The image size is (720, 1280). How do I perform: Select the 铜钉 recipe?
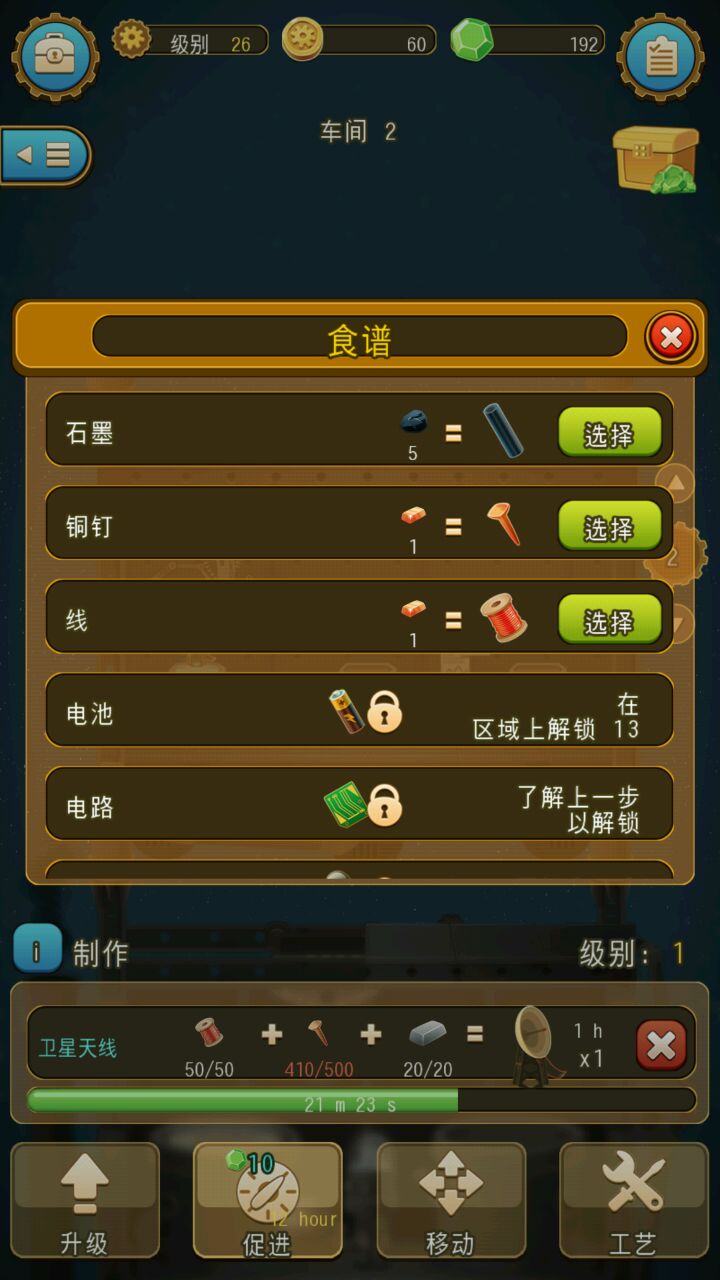(x=609, y=527)
